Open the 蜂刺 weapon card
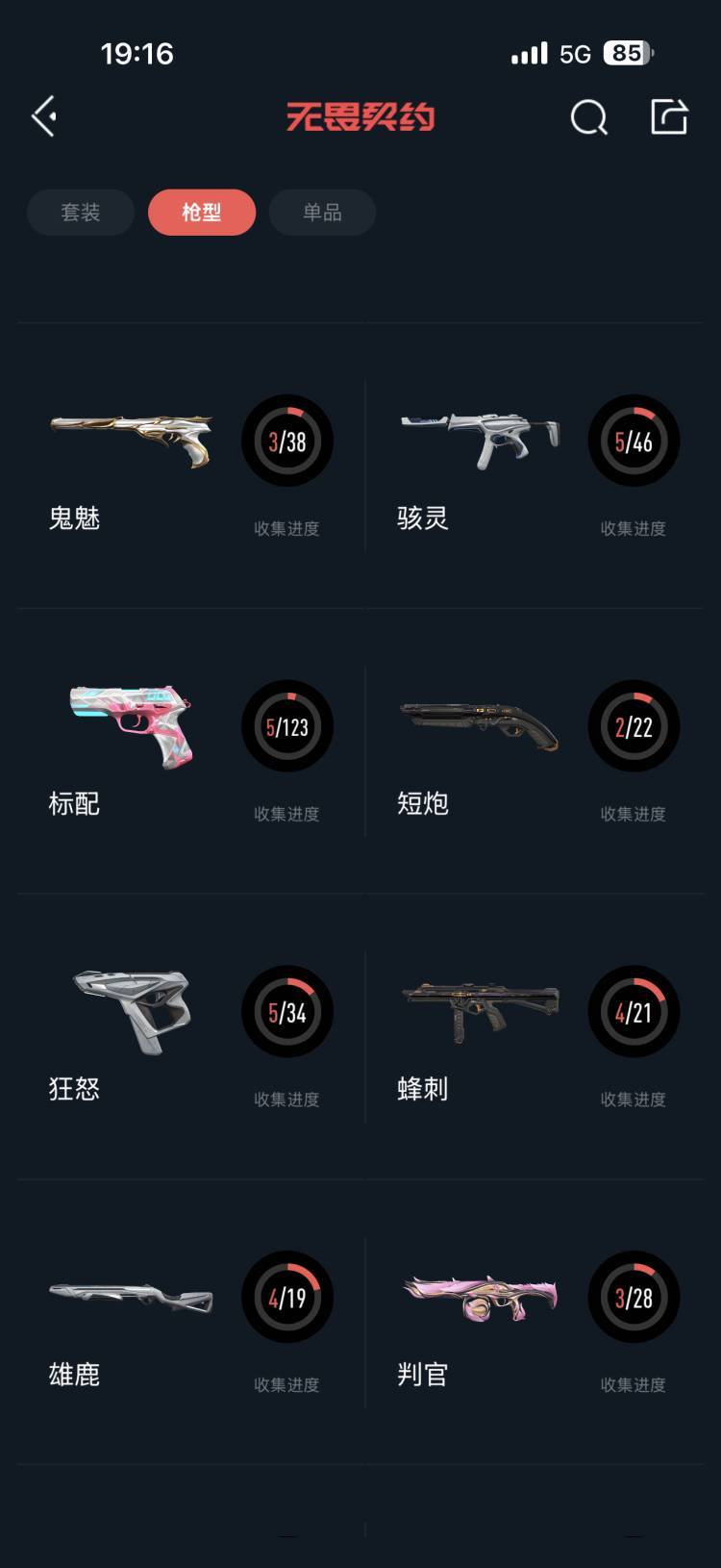 click(x=535, y=1037)
